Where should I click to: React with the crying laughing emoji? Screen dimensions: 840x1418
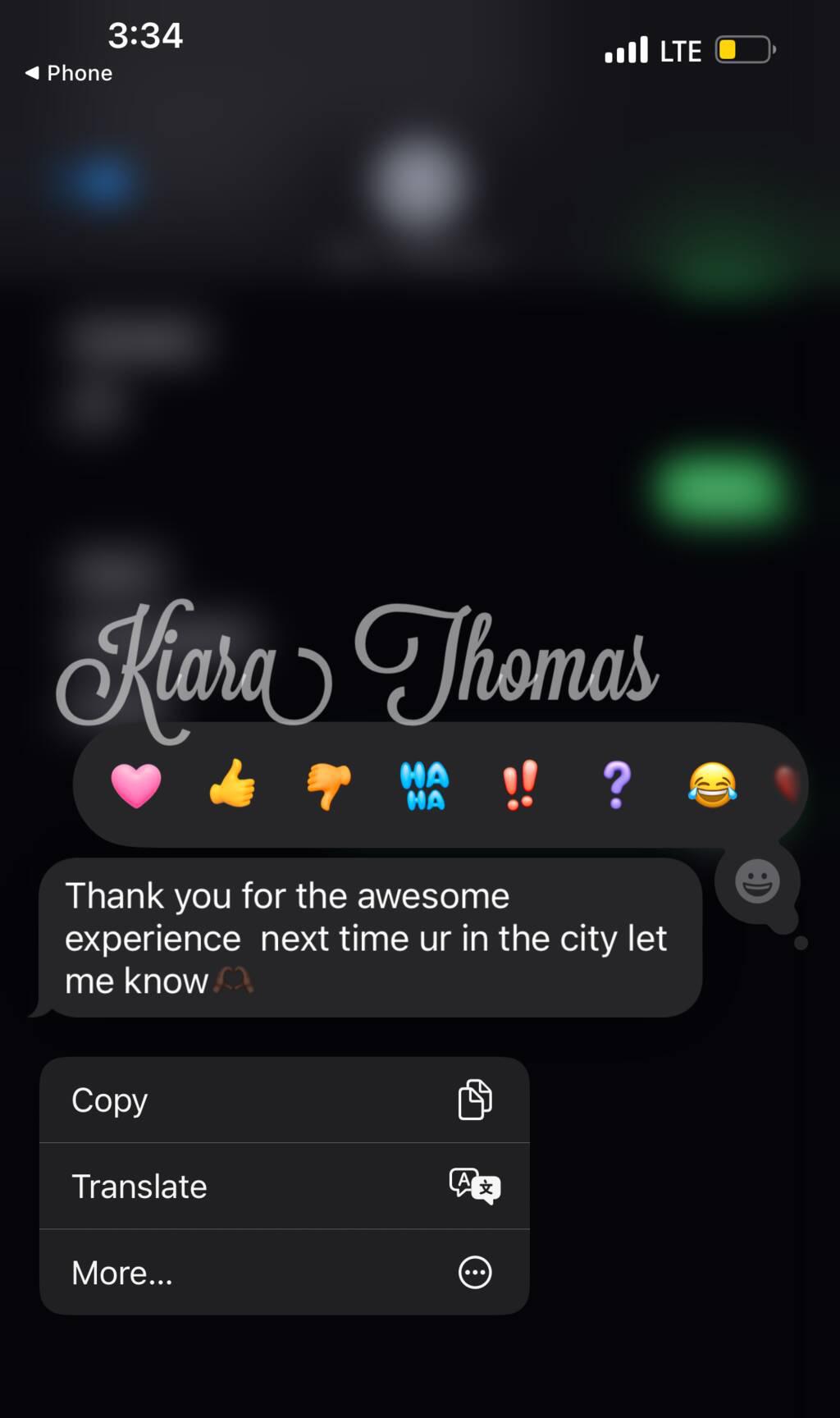712,784
